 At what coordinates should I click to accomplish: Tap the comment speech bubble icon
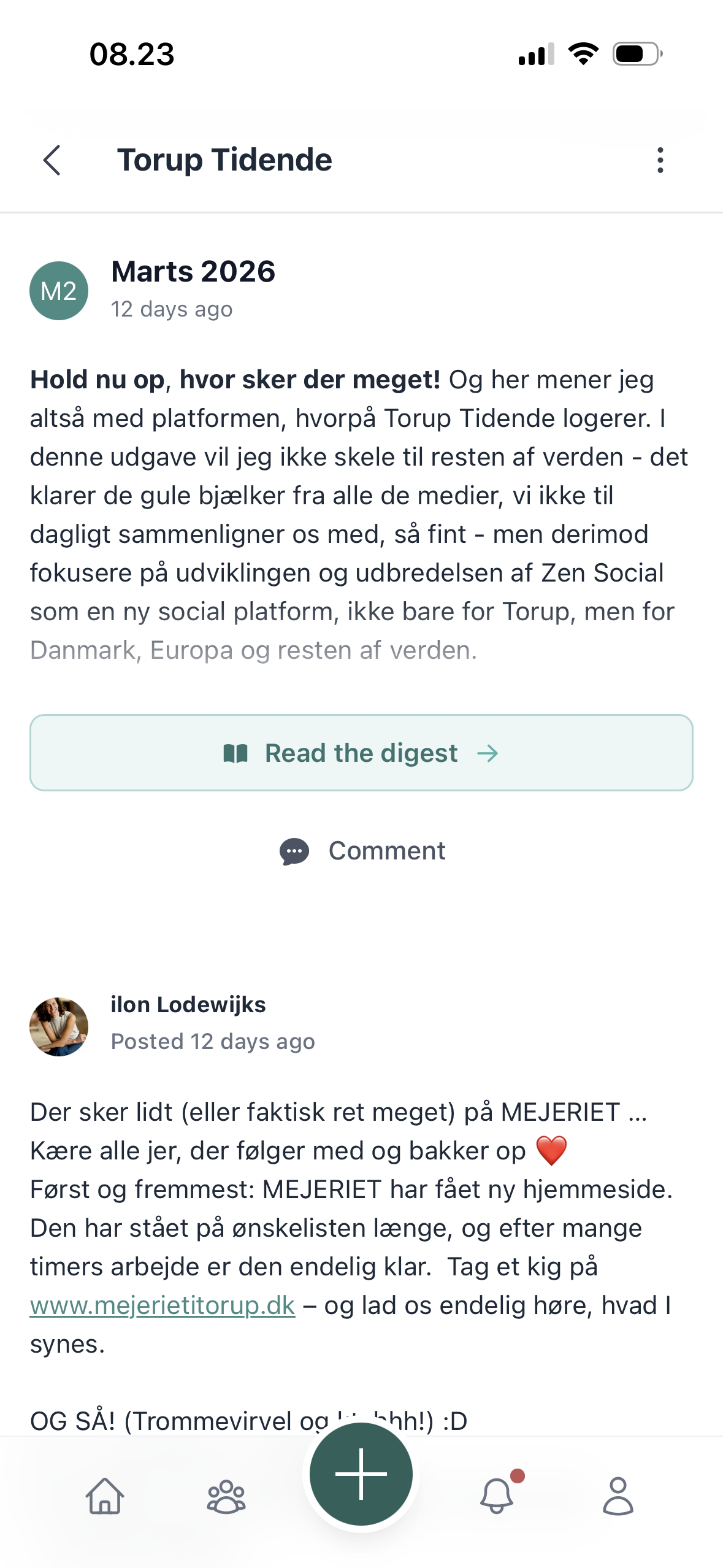(x=296, y=851)
